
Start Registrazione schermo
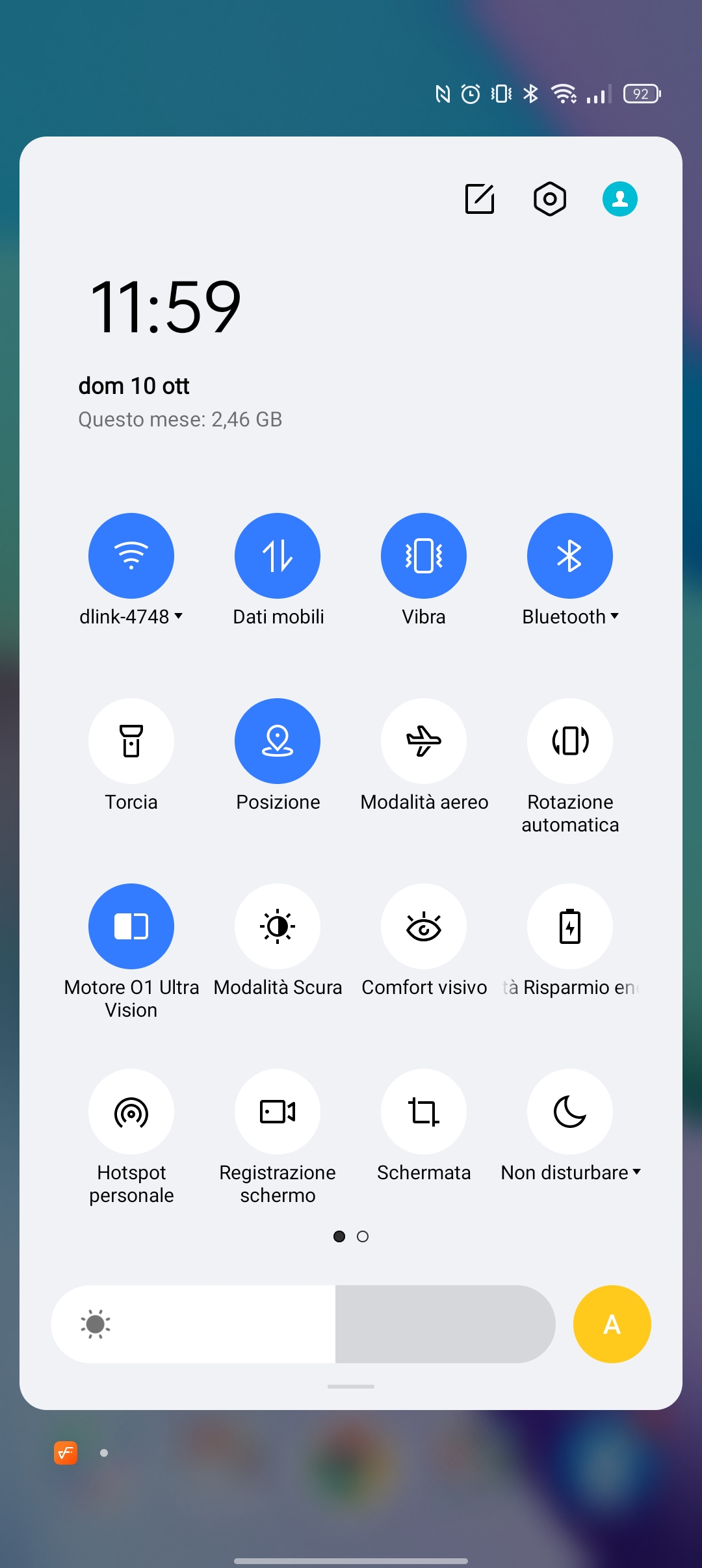[x=278, y=1112]
